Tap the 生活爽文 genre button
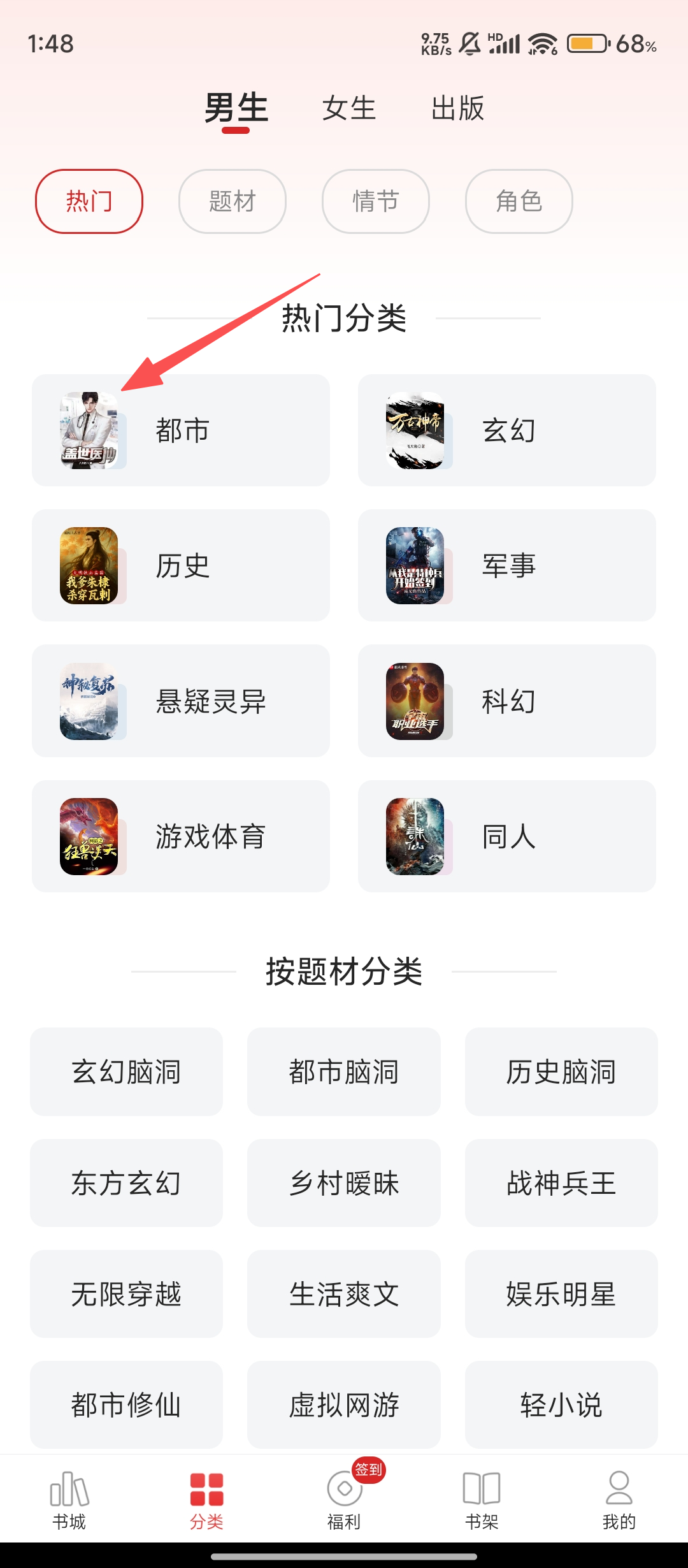This screenshot has width=688, height=1568. point(344,1294)
